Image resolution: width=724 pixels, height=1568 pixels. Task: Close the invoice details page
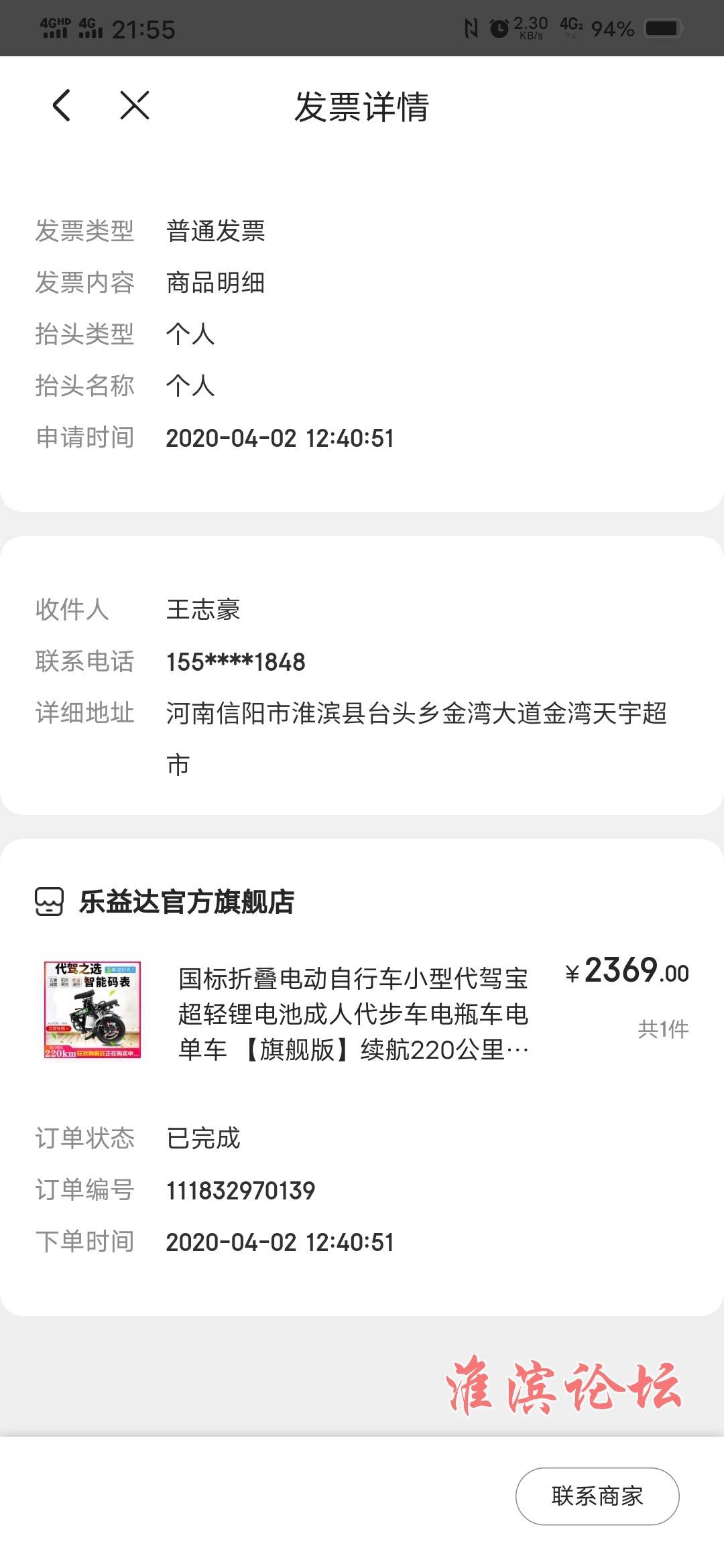pos(135,106)
